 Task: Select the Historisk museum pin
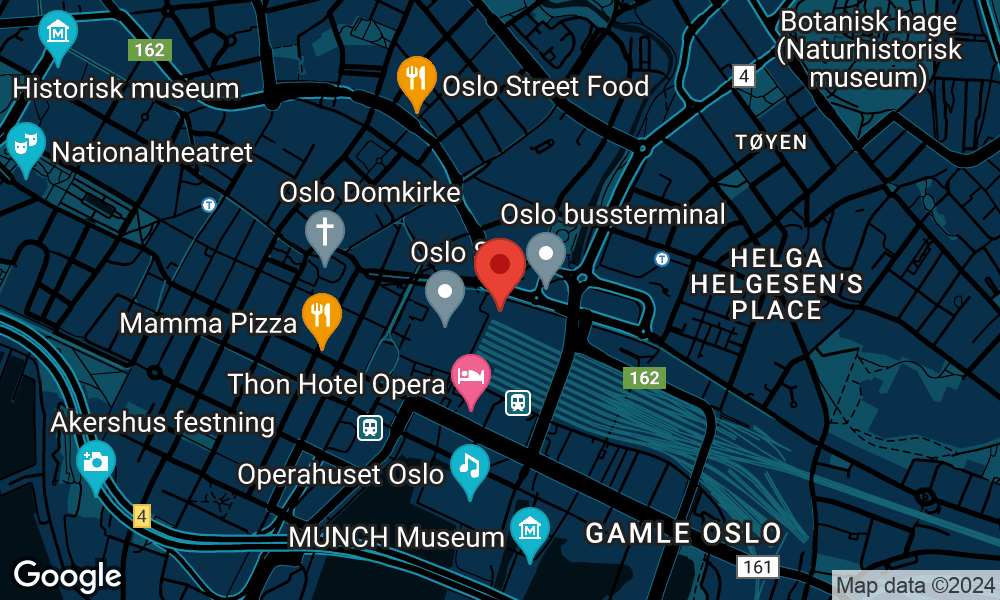(x=58, y=32)
